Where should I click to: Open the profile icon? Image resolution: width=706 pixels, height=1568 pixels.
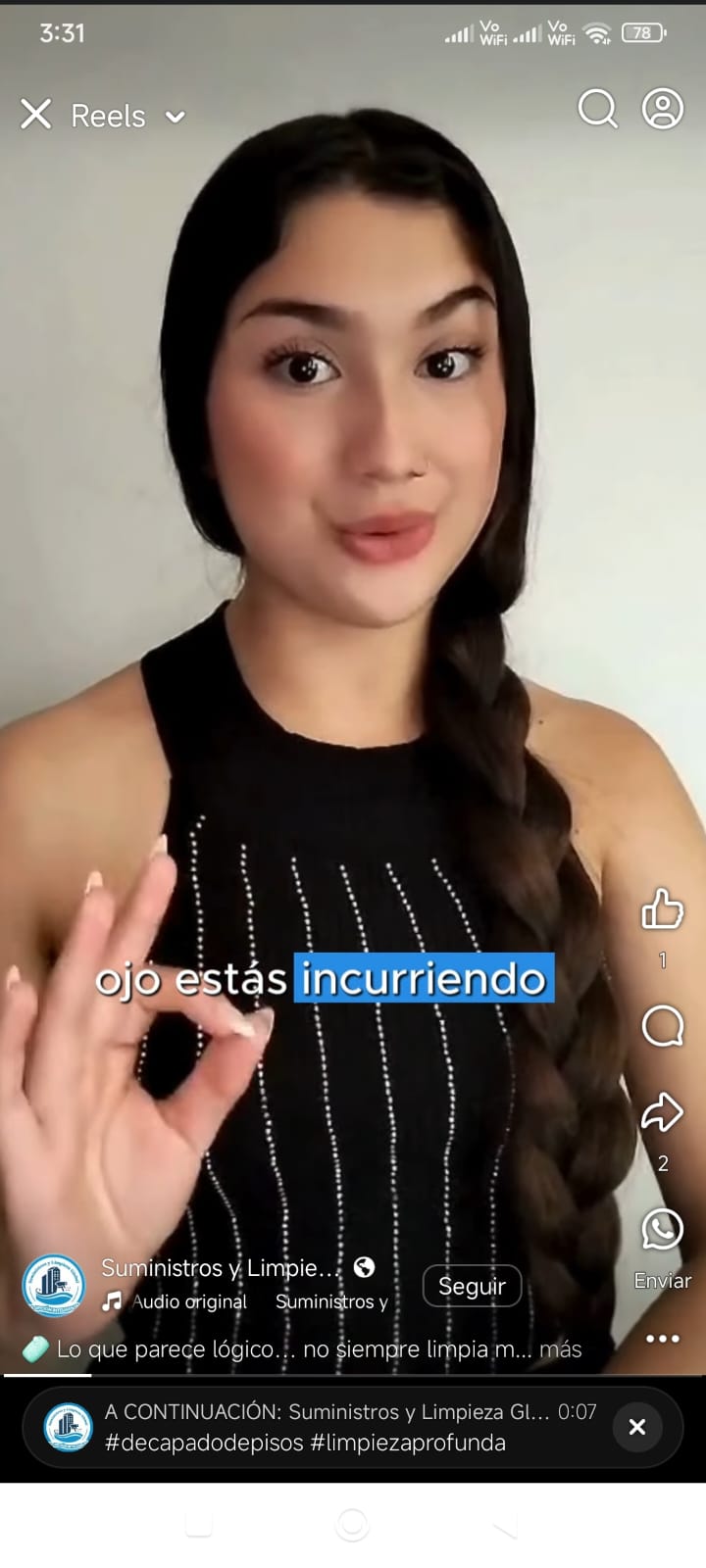tap(663, 109)
